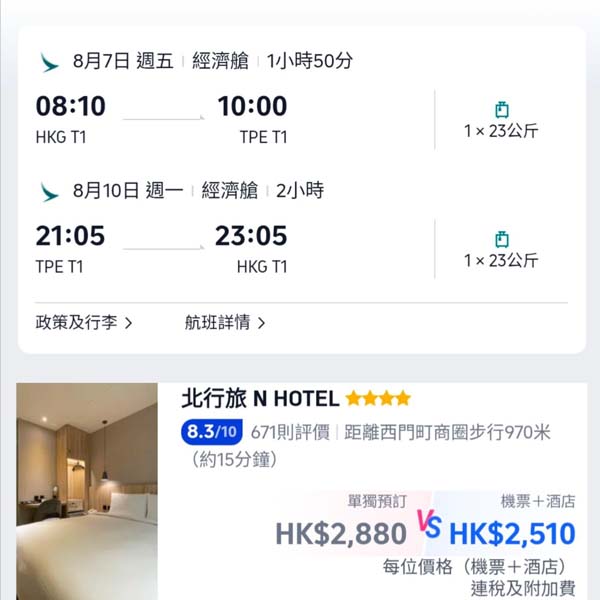Open 政策及行李 details
The width and height of the screenshot is (600, 600).
click(x=84, y=323)
